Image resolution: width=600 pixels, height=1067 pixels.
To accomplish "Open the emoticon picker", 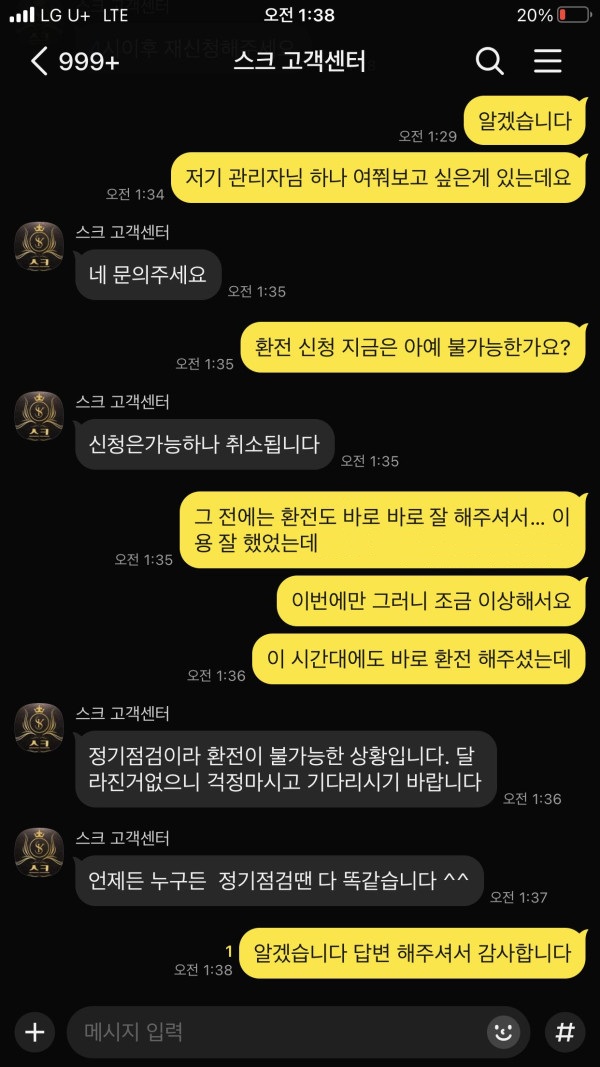I will click(x=503, y=1031).
